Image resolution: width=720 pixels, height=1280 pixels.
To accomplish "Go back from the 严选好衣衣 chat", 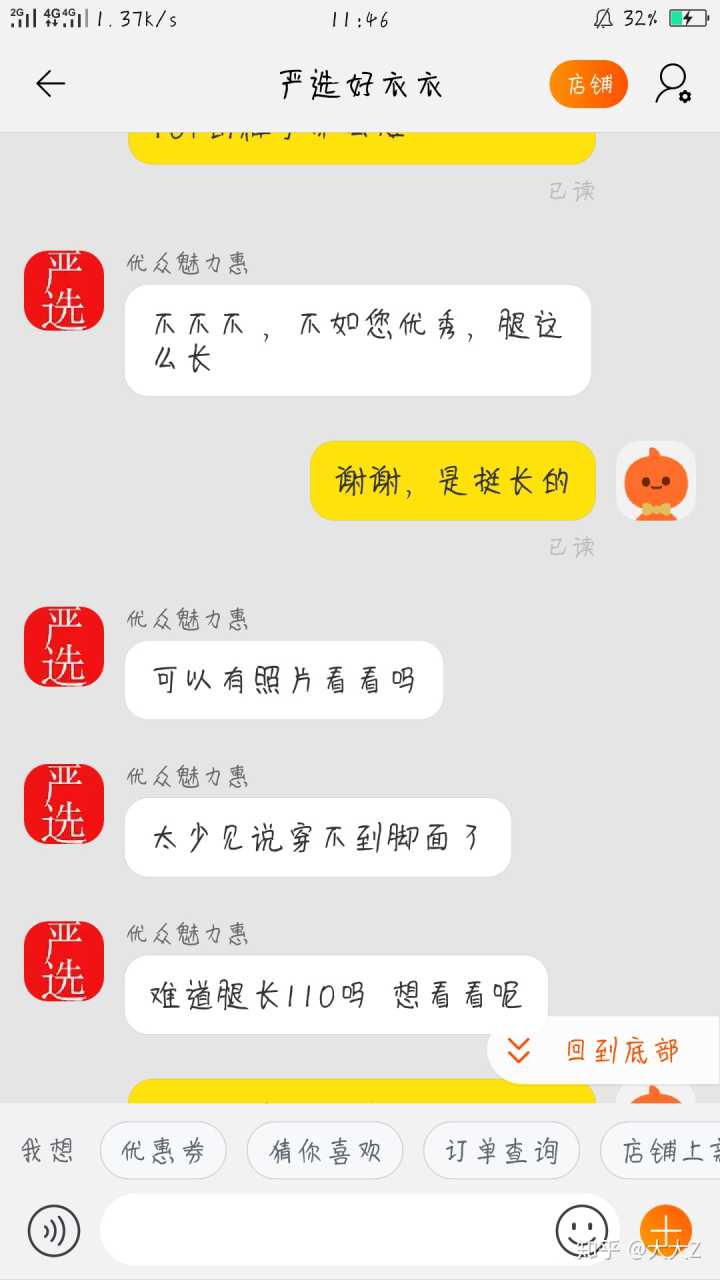I will (x=50, y=84).
